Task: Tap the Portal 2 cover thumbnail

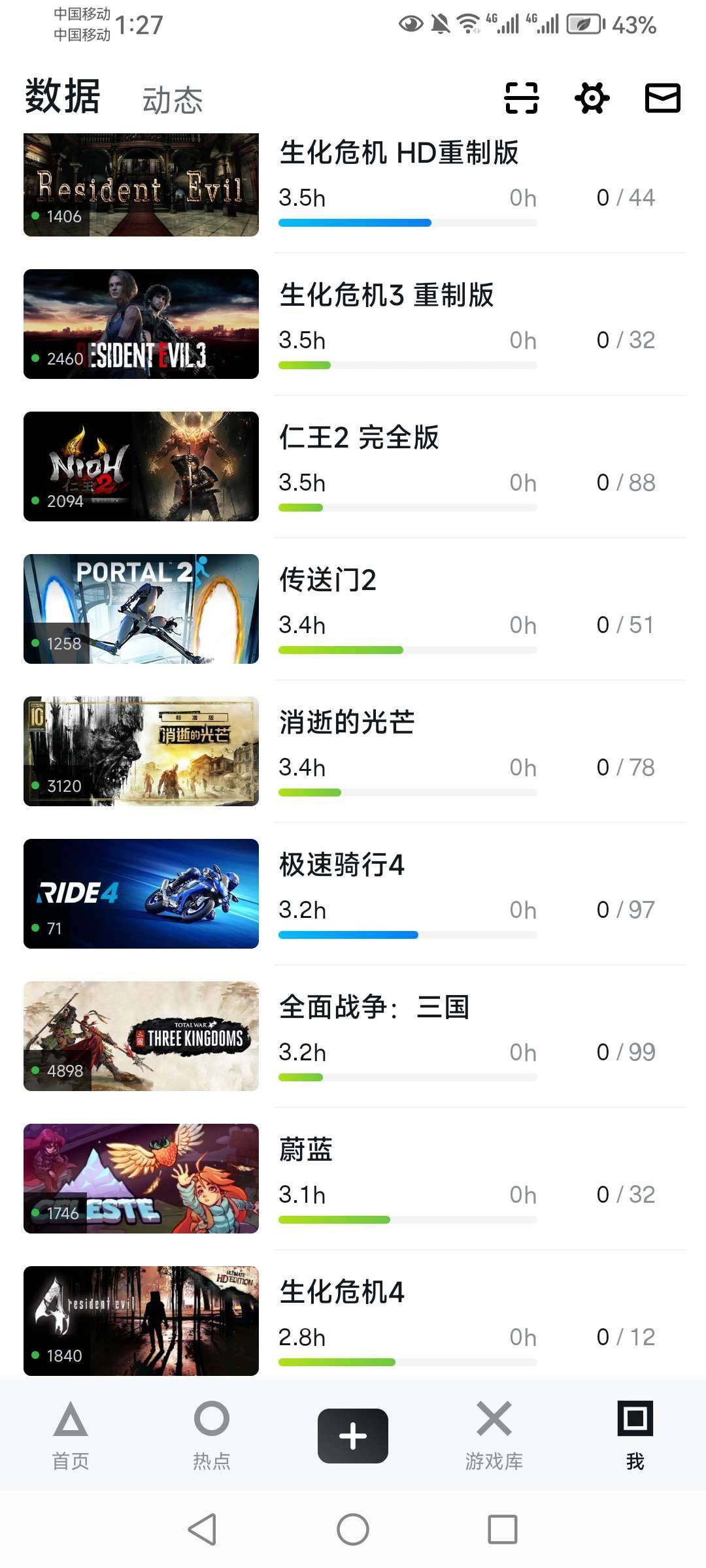Action: (x=141, y=608)
